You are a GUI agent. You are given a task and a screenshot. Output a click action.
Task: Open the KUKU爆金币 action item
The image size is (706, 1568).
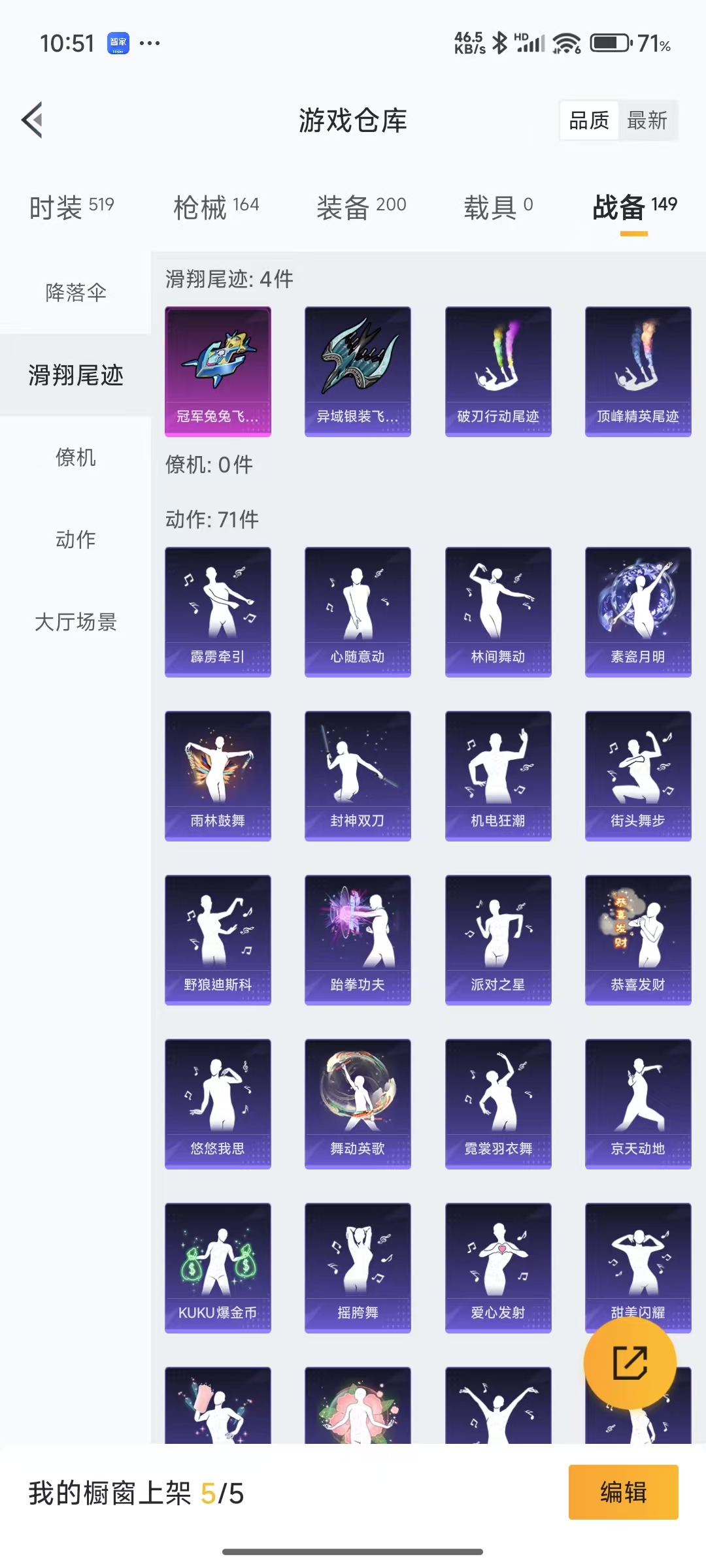[x=218, y=1267]
